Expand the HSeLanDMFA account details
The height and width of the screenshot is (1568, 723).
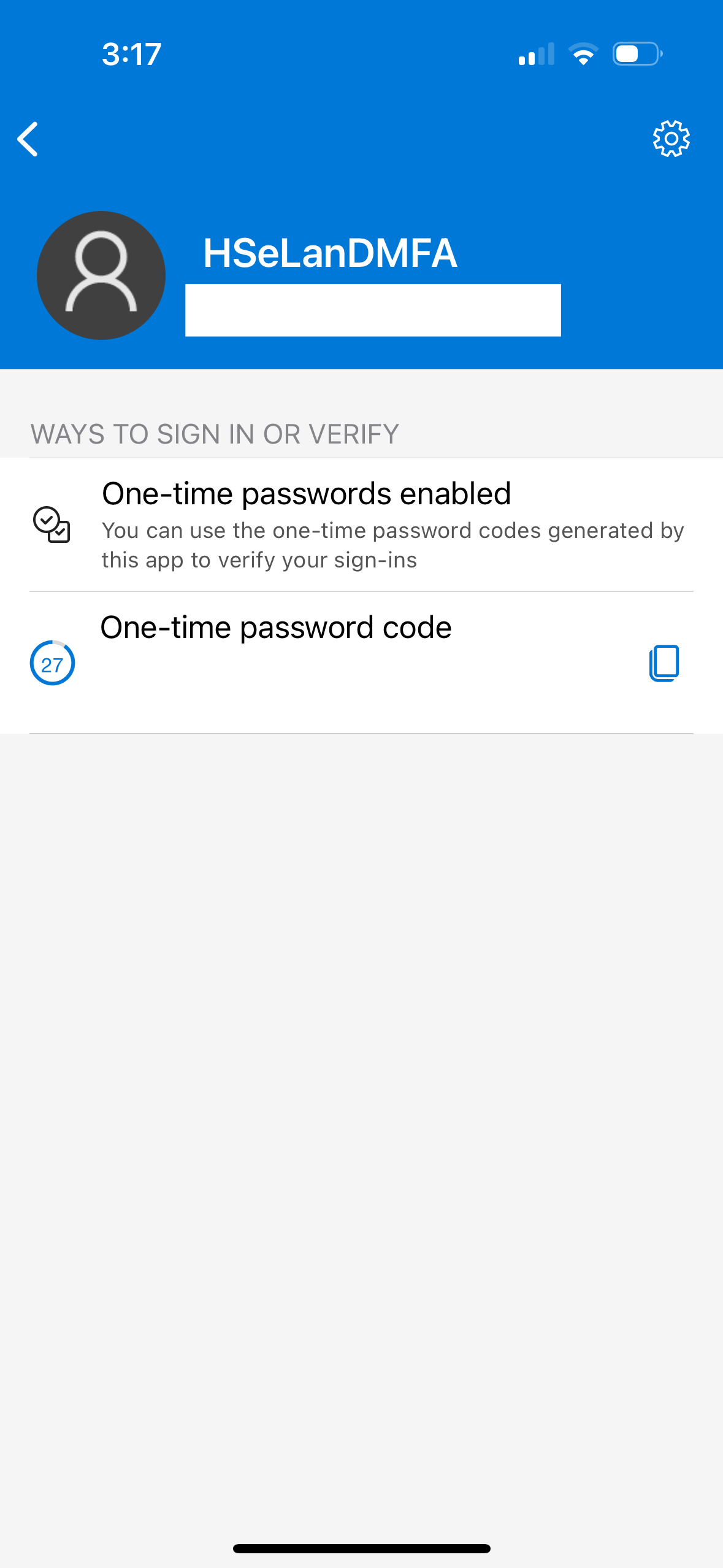pyautogui.click(x=330, y=253)
